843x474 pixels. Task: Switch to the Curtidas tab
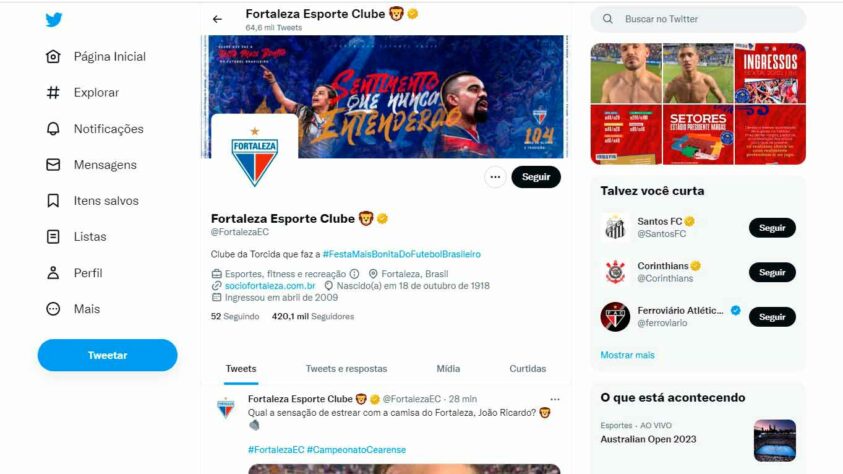[x=527, y=369]
